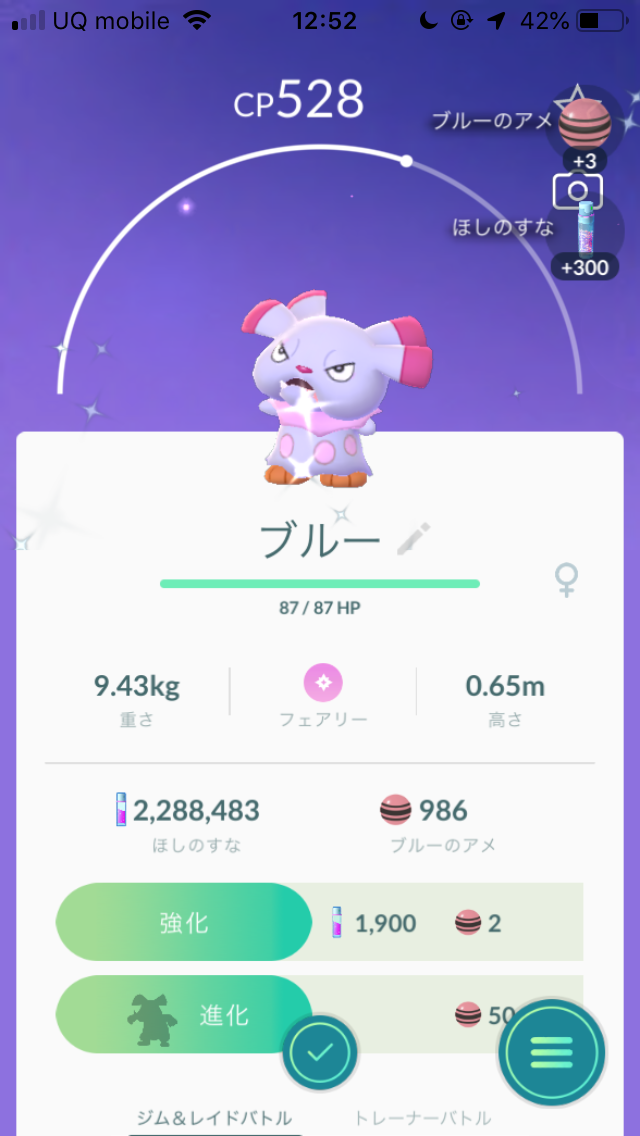
Task: Tap the round checkmark button
Action: click(x=320, y=1052)
